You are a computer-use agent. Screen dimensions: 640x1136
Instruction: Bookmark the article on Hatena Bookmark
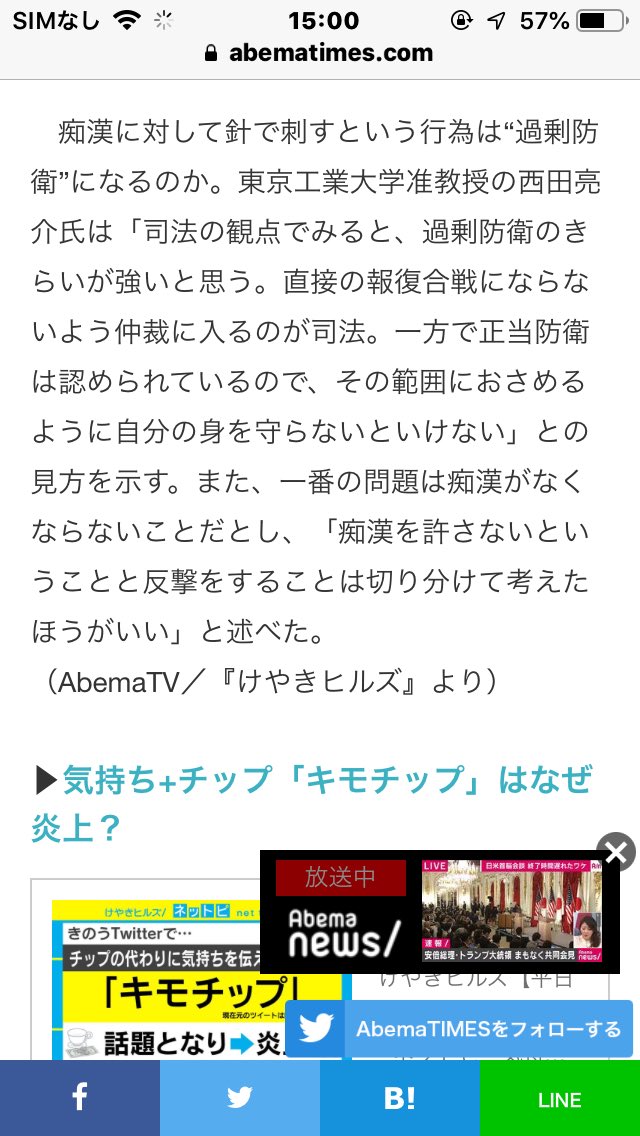400,1098
